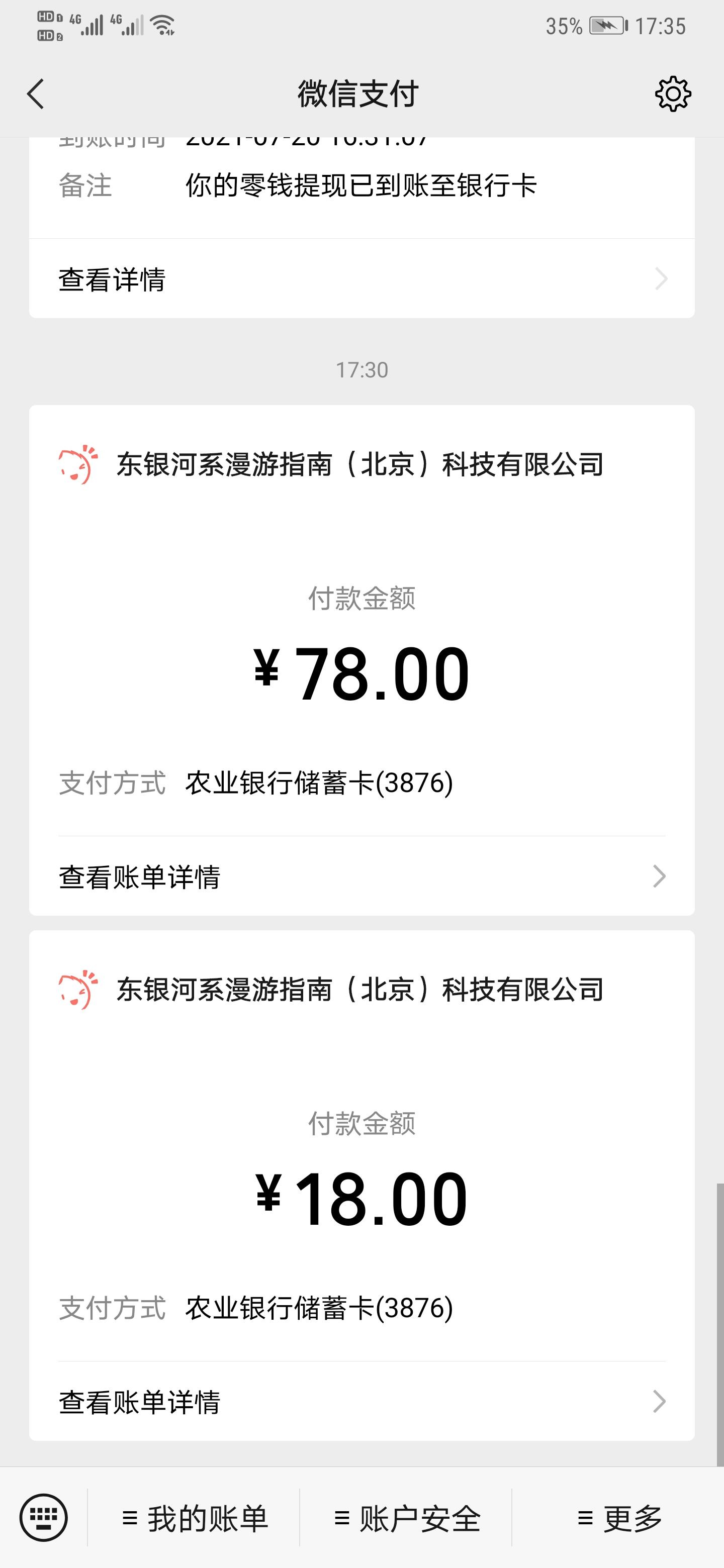Open the 更多 menu
The image size is (724, 1568).
[618, 1518]
